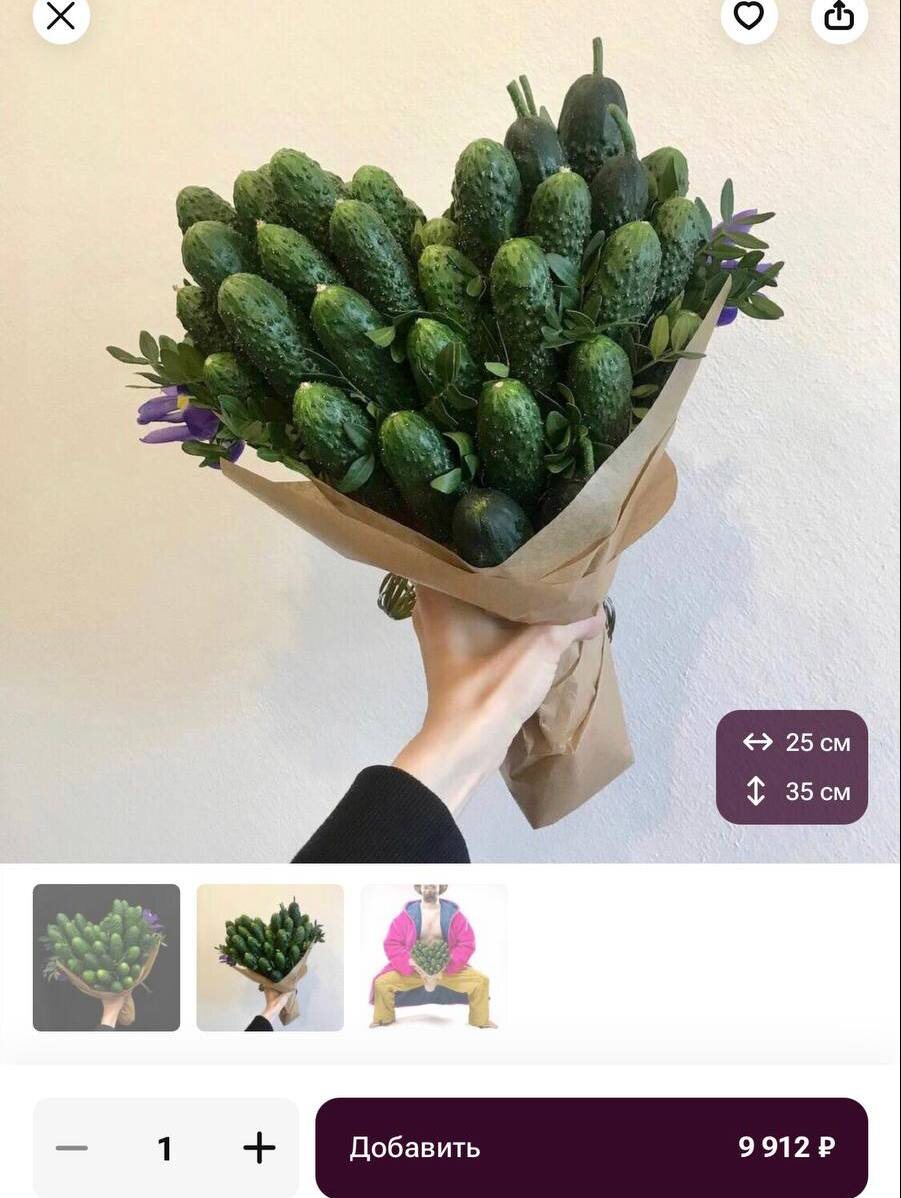Close the product photo view
The height and width of the screenshot is (1198, 901).
click(x=61, y=15)
